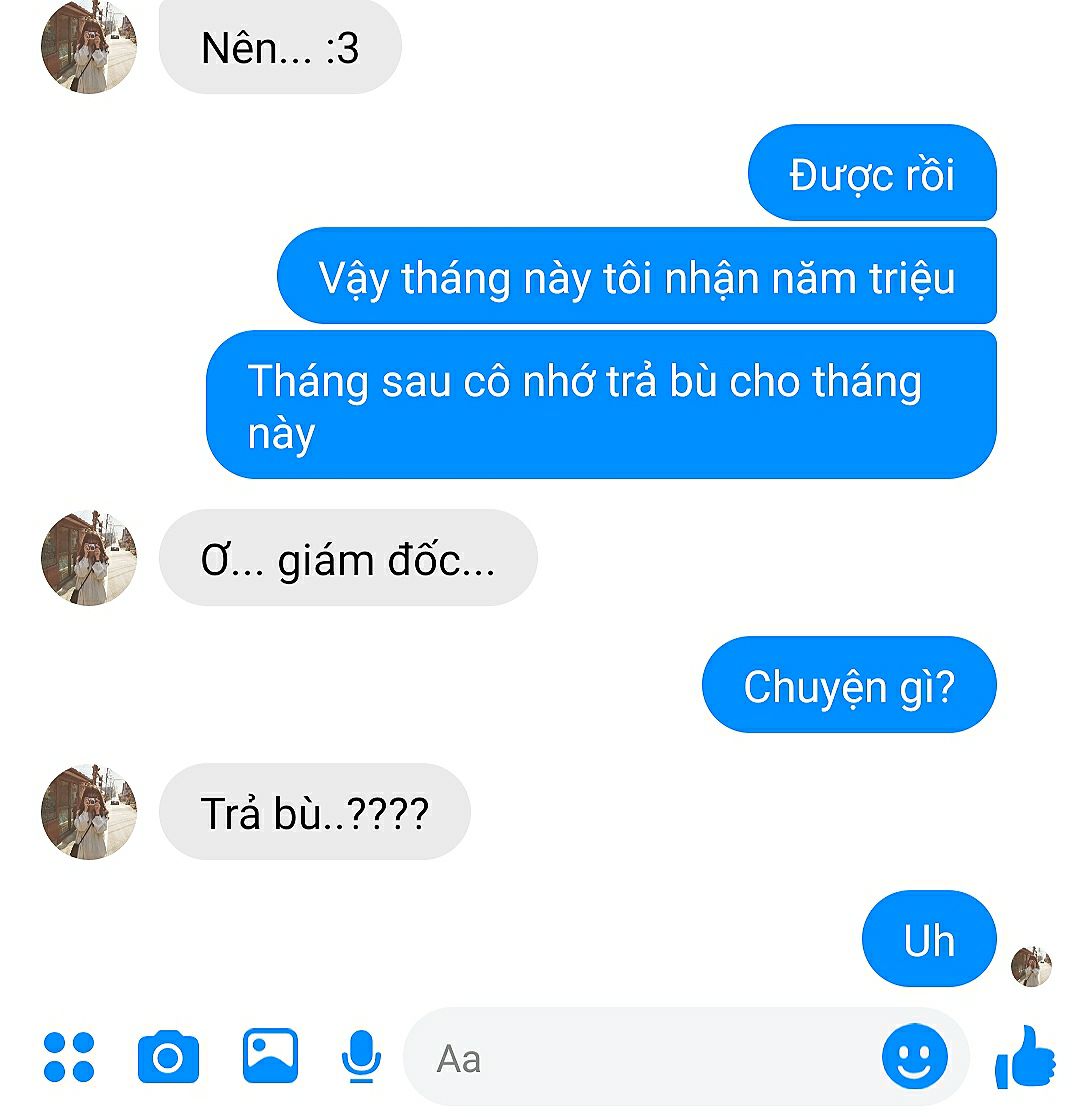Tap the avatar beside "Ơ... giám đốc..."
The image size is (1080, 1117).
89,559
